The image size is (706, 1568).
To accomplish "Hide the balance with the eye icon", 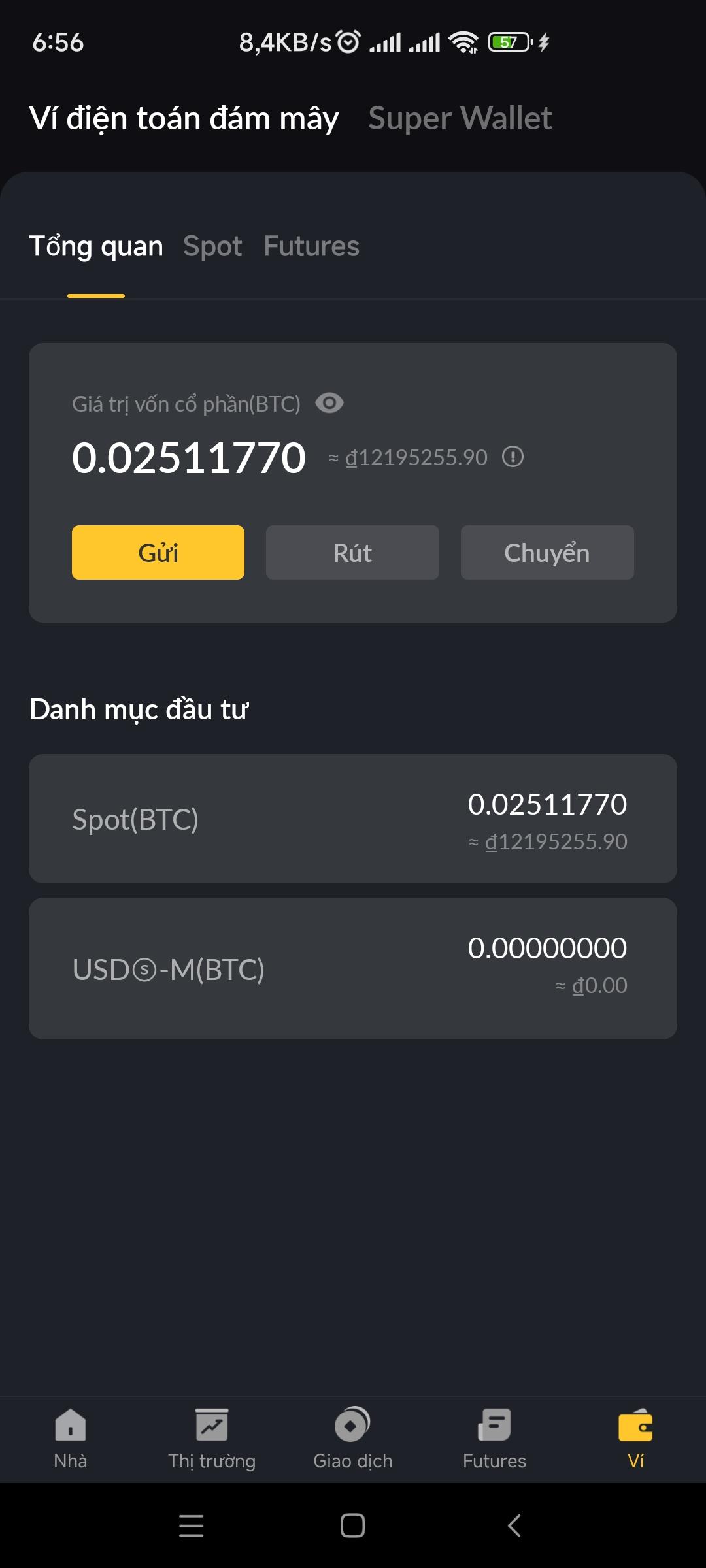I will pos(329,403).
